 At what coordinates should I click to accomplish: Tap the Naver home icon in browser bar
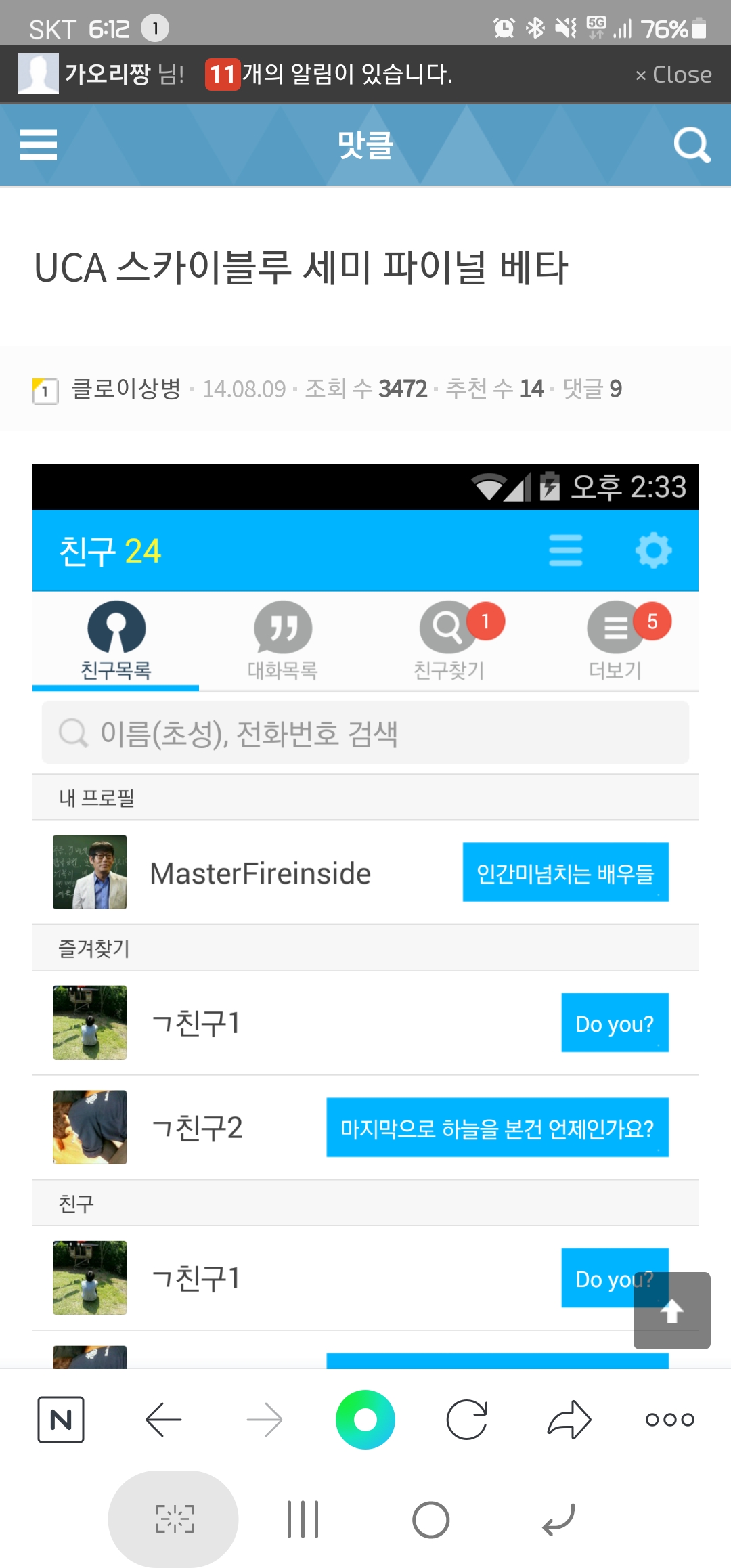coord(61,1419)
